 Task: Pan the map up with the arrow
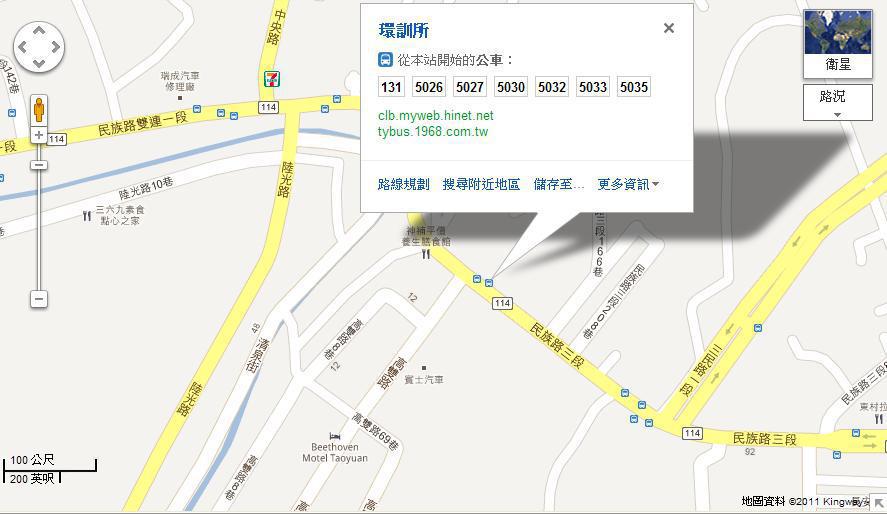(x=39, y=30)
